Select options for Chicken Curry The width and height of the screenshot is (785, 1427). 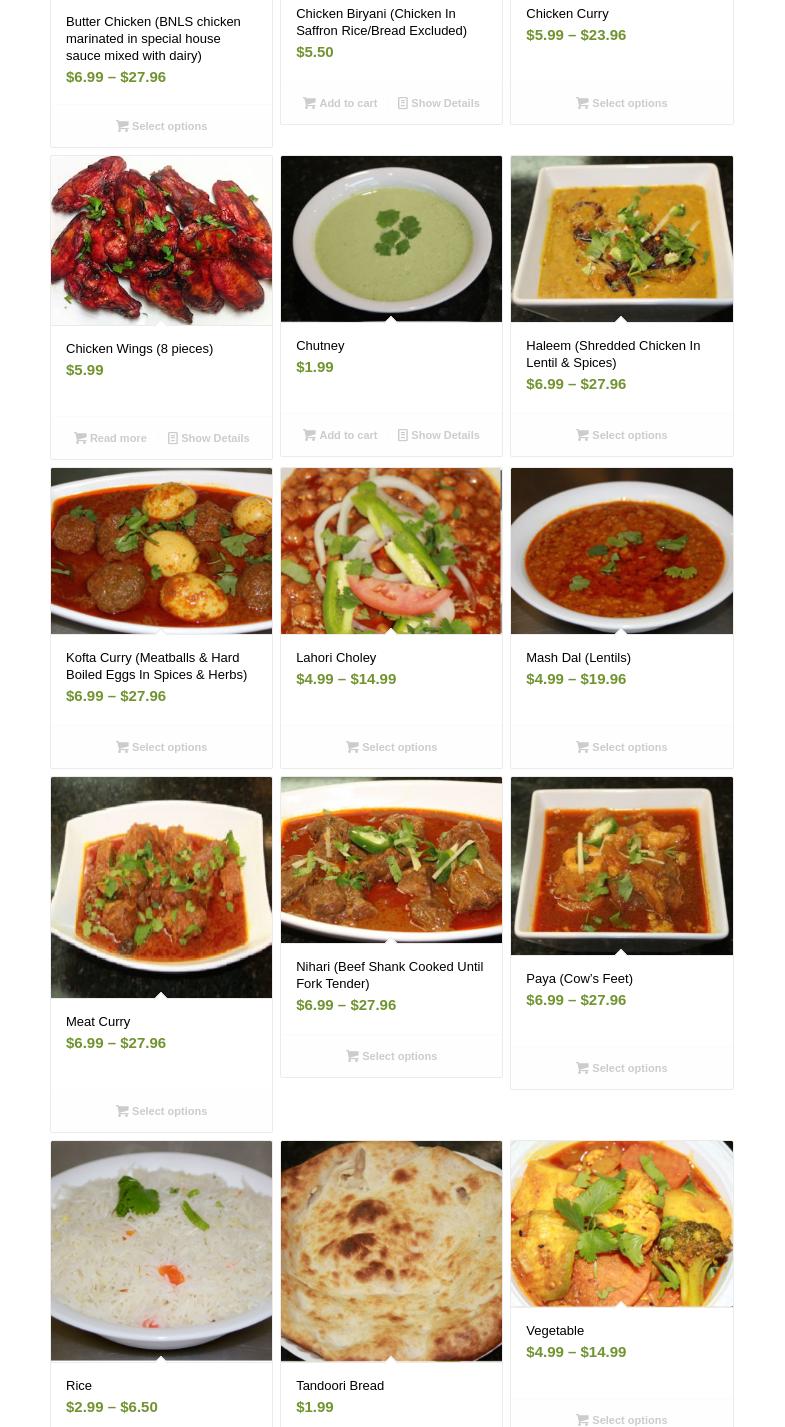(x=621, y=103)
